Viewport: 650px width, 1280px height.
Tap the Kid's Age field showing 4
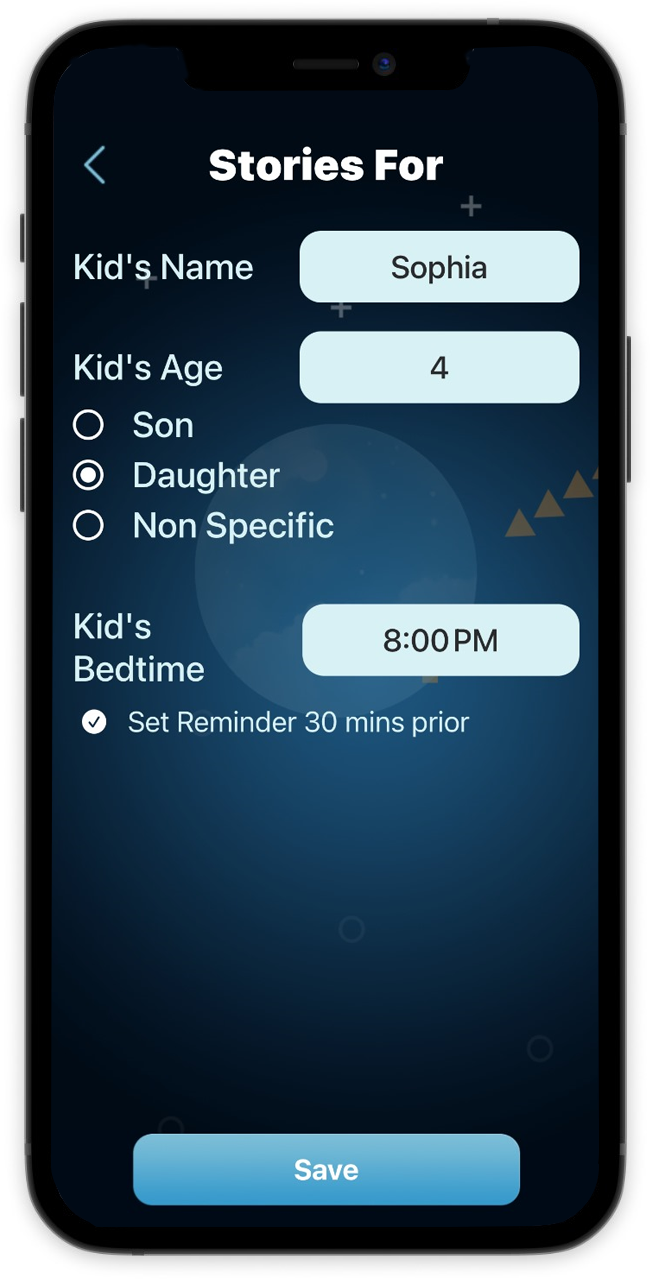(x=439, y=367)
